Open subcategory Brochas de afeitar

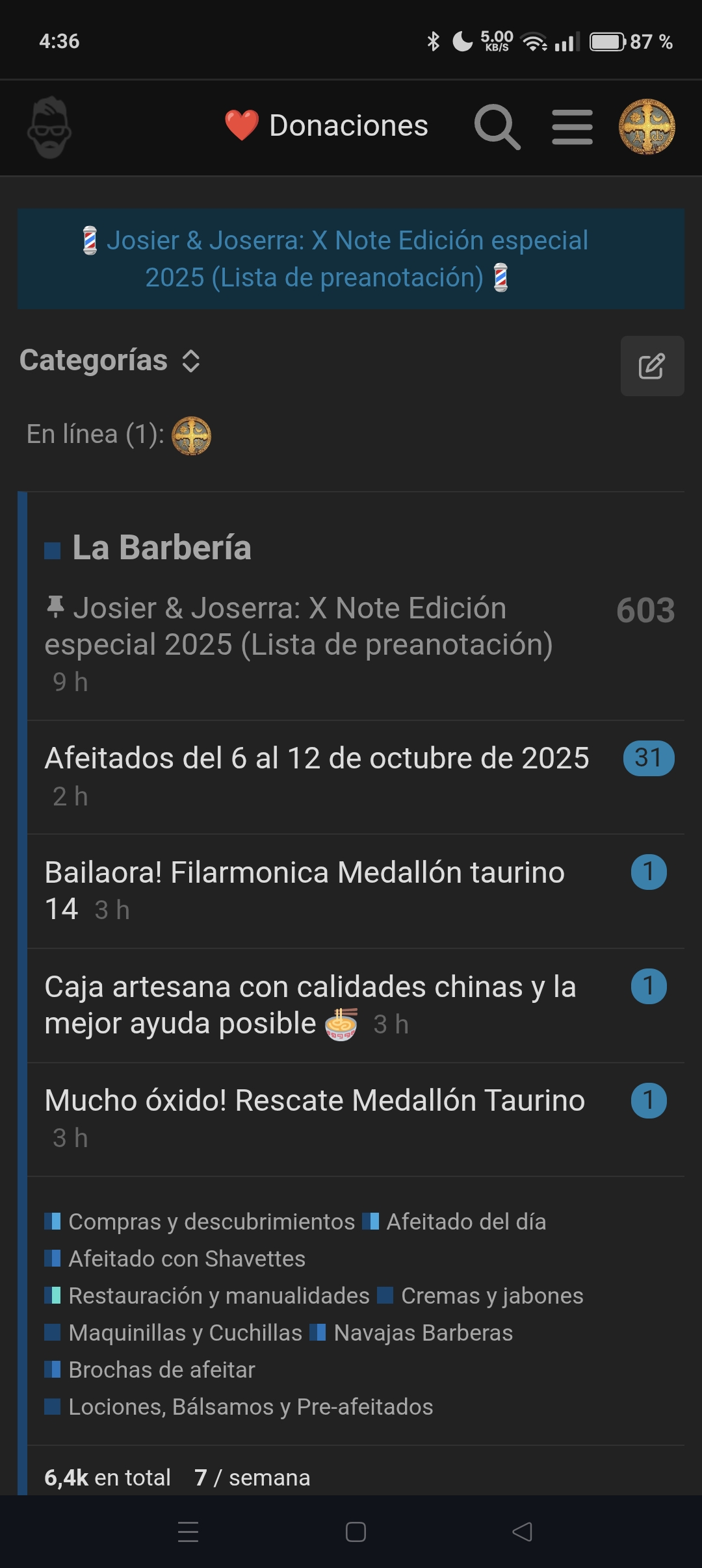point(161,1370)
